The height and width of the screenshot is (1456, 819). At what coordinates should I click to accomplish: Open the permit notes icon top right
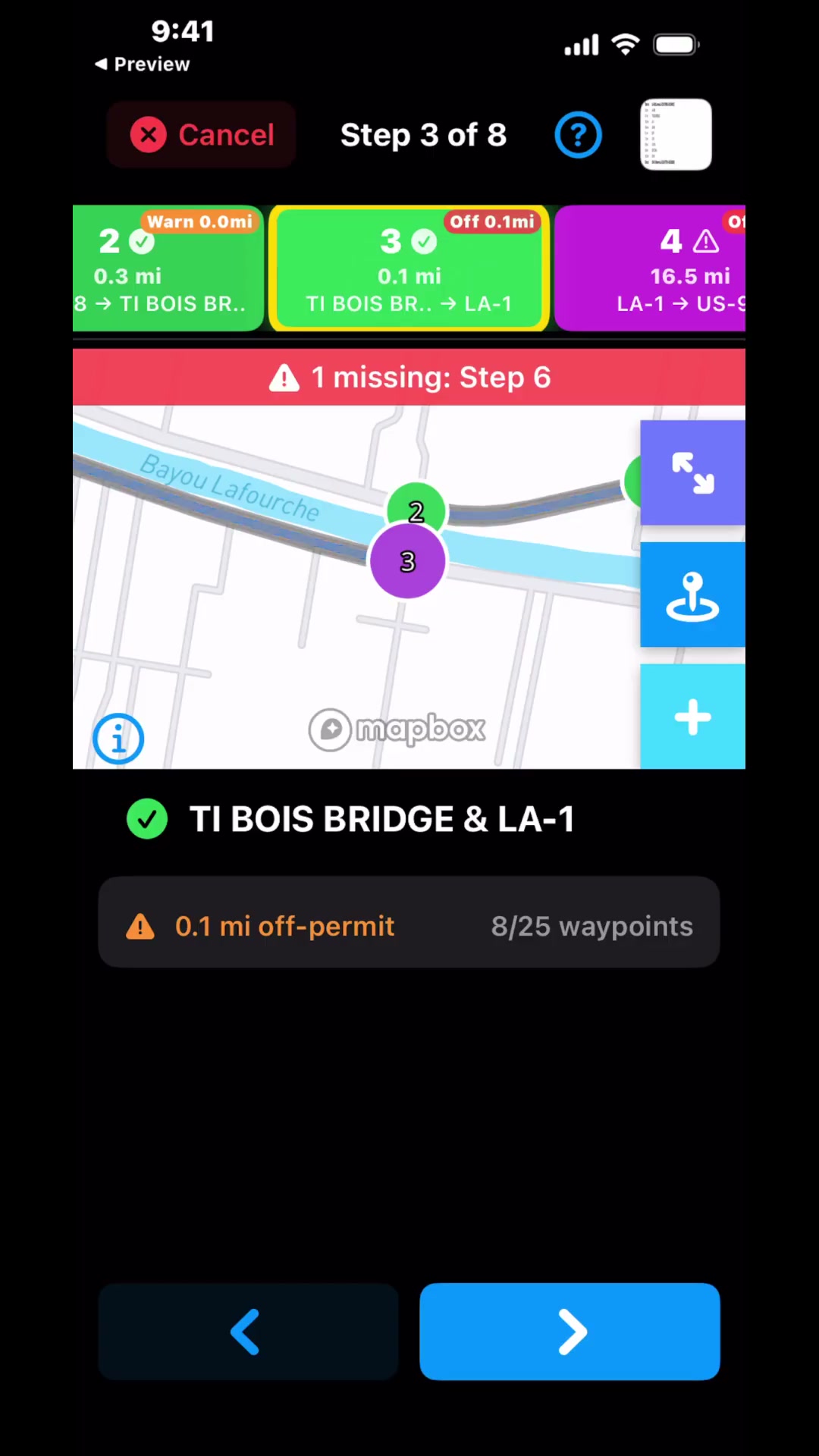tap(675, 134)
